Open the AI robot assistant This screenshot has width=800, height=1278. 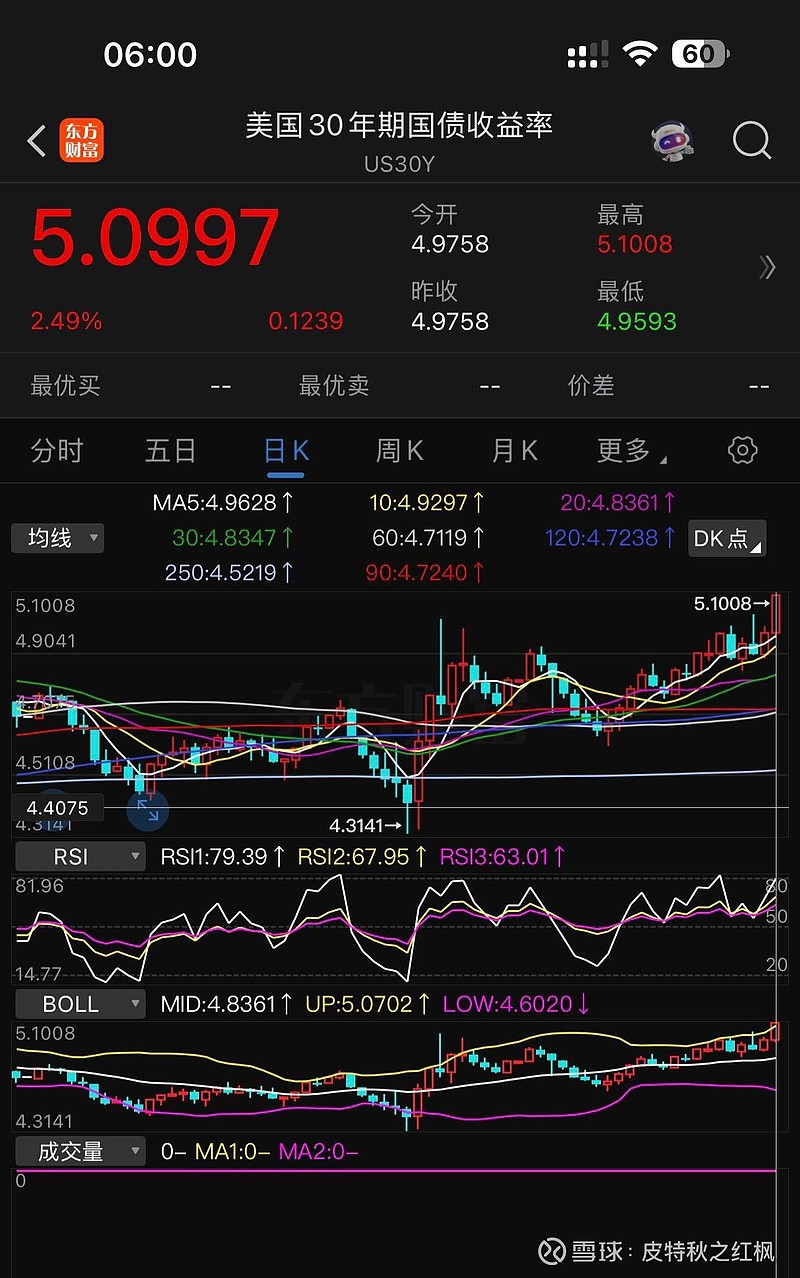pos(670,138)
